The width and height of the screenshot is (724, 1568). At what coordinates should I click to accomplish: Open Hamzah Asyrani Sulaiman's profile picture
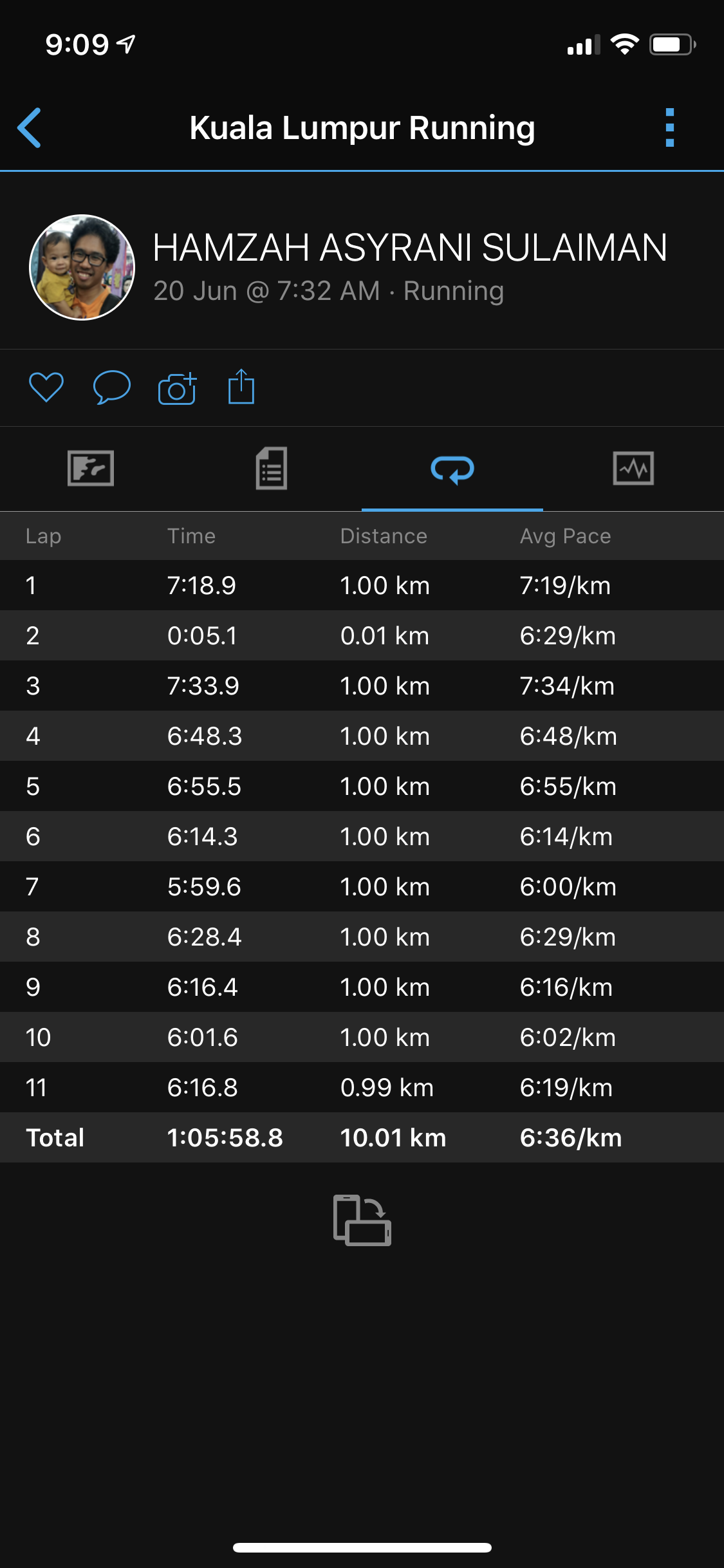82,267
